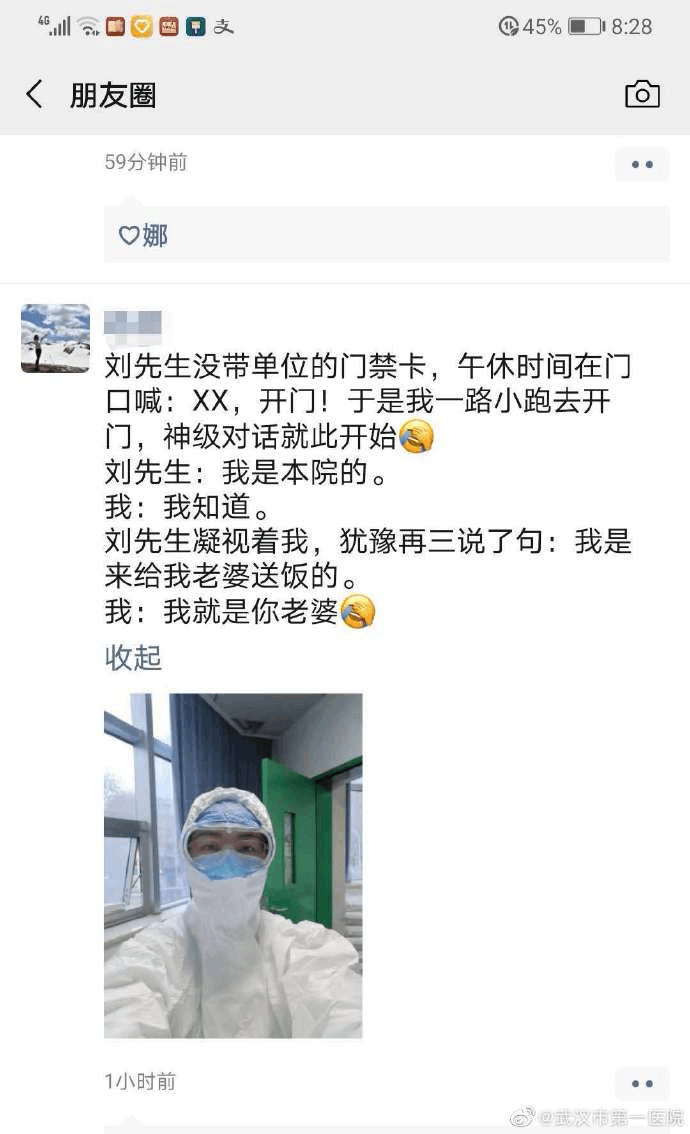Open the options button beside 59分钟前
Screen dimensions: 690x1134
641,164
